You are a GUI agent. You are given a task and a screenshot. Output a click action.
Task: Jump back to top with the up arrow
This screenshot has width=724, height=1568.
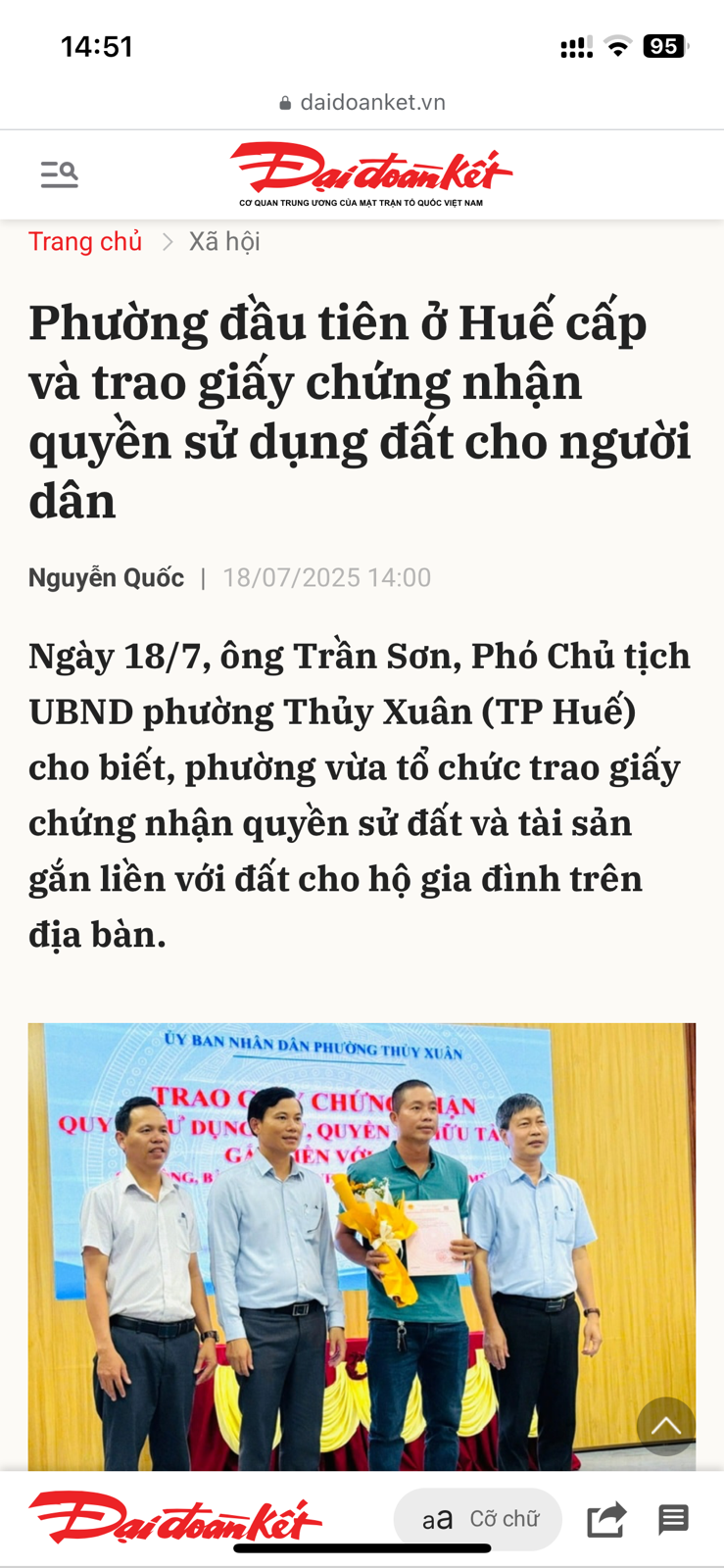(665, 1425)
